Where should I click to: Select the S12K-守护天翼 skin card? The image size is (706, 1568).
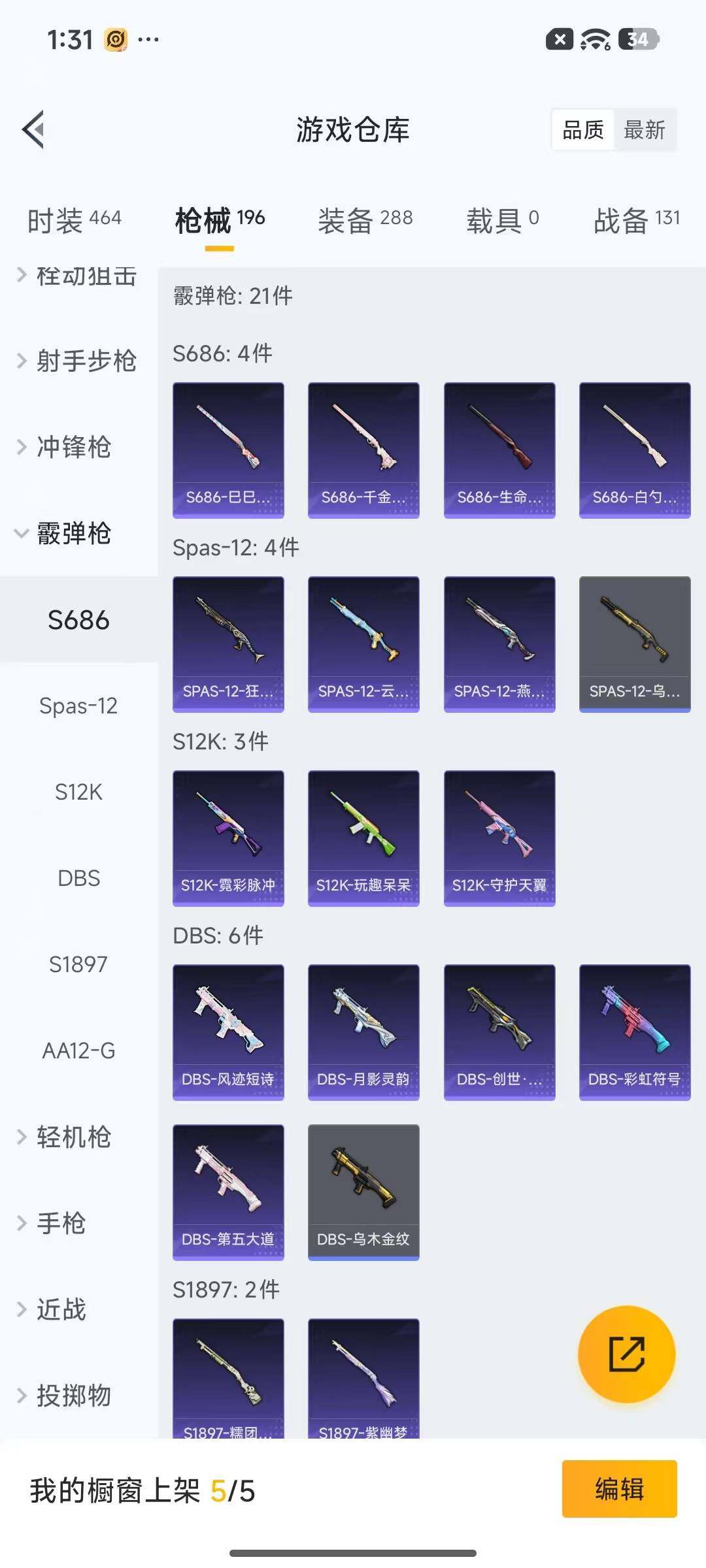coord(499,838)
